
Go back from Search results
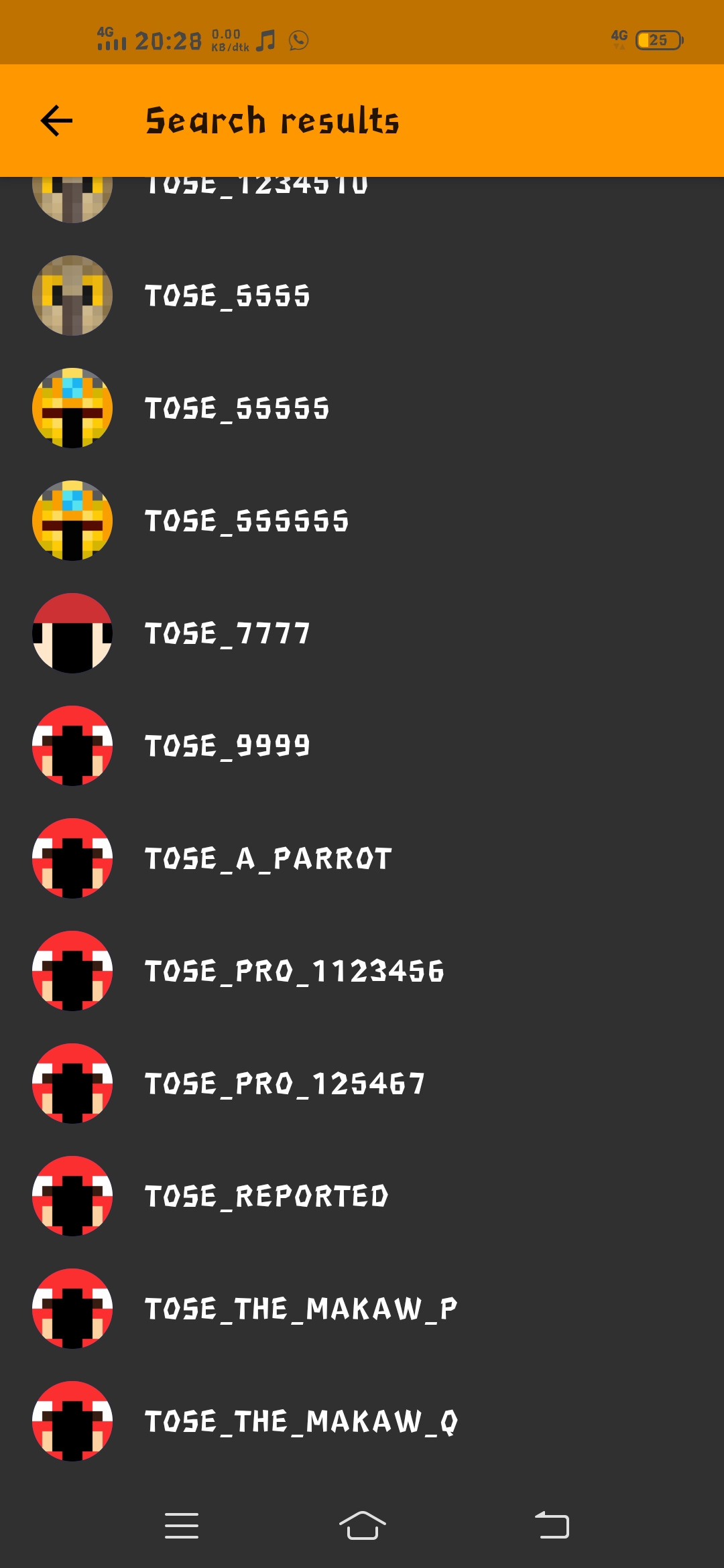[56, 121]
